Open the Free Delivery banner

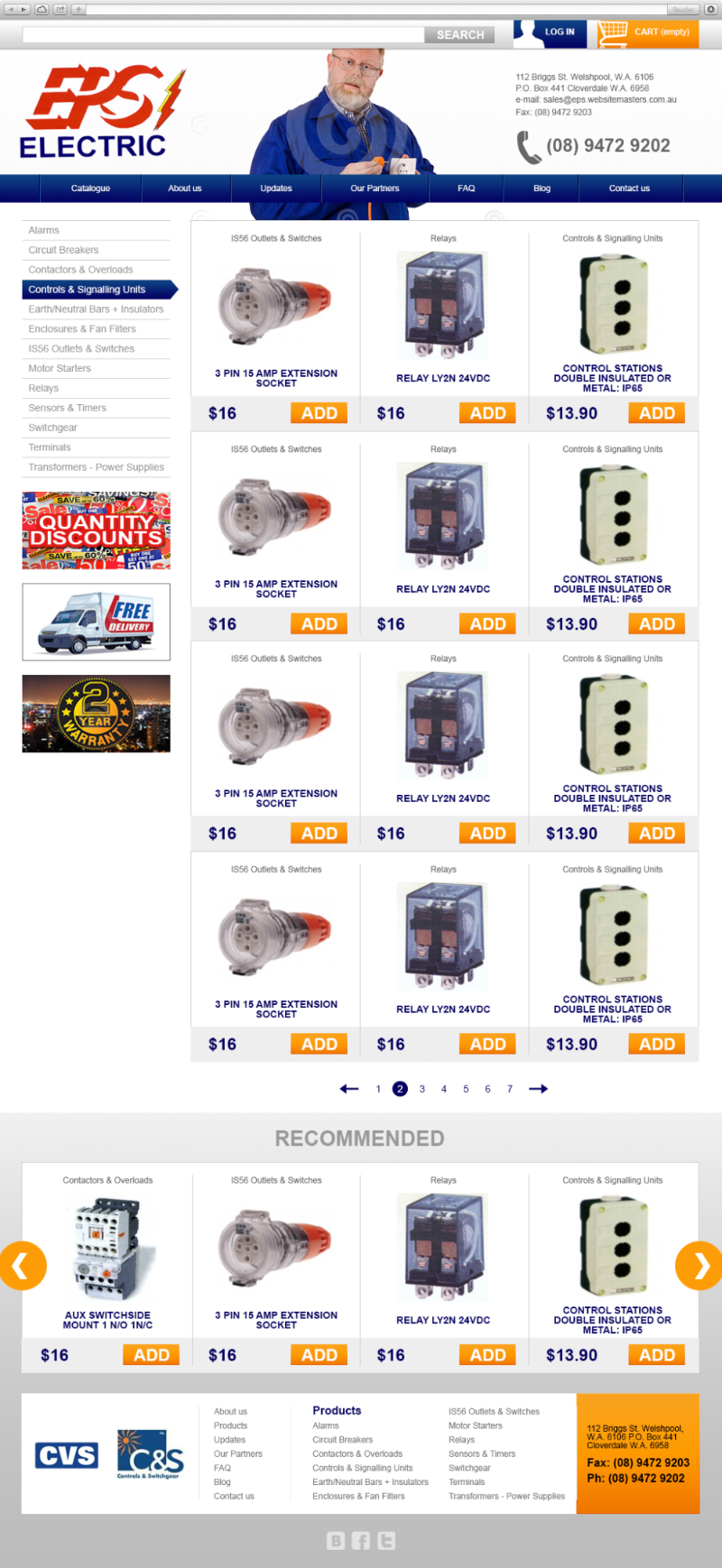tap(96, 622)
